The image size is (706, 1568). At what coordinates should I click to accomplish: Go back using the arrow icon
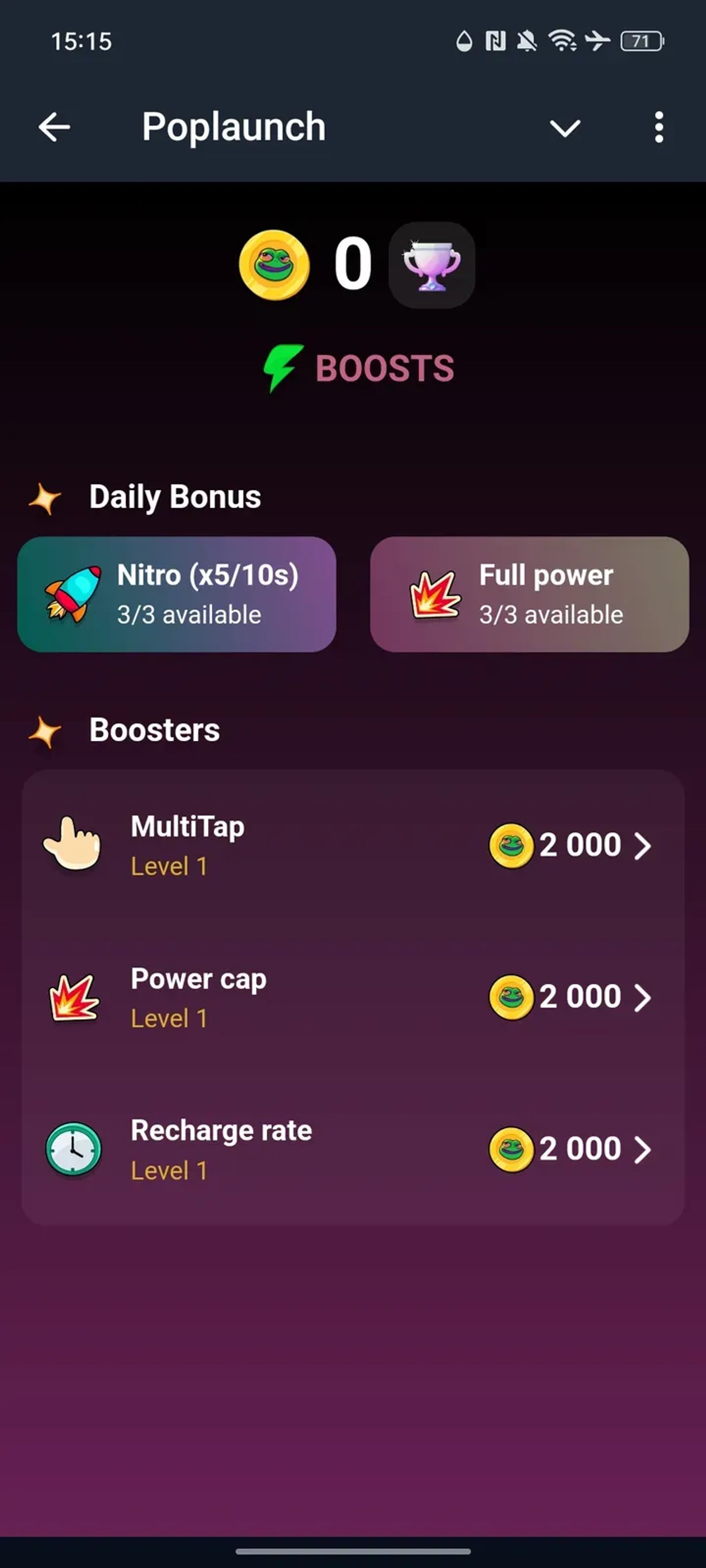tap(54, 127)
